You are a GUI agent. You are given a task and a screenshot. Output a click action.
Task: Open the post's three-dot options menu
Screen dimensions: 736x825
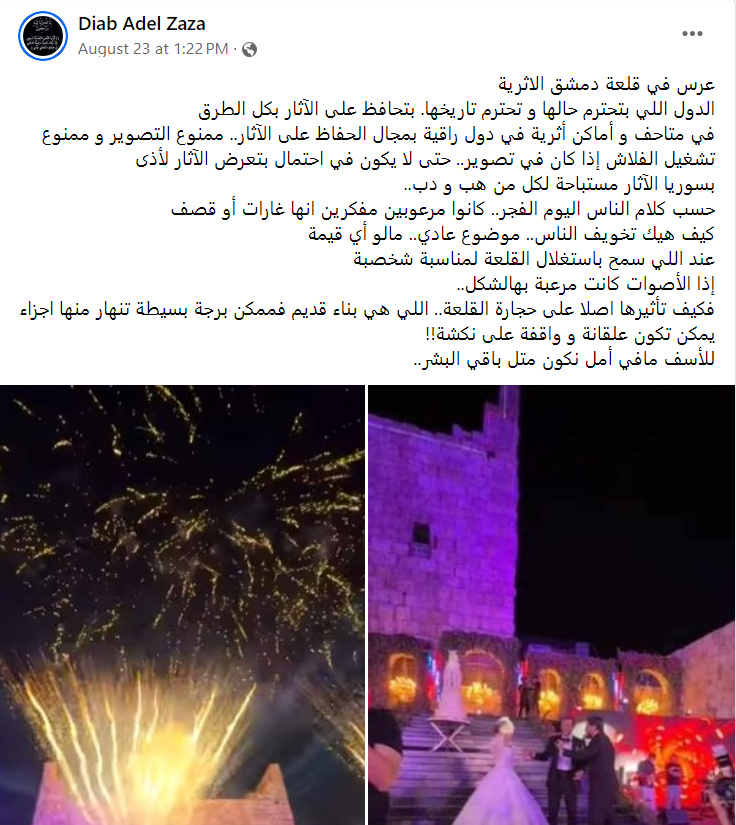click(x=693, y=33)
